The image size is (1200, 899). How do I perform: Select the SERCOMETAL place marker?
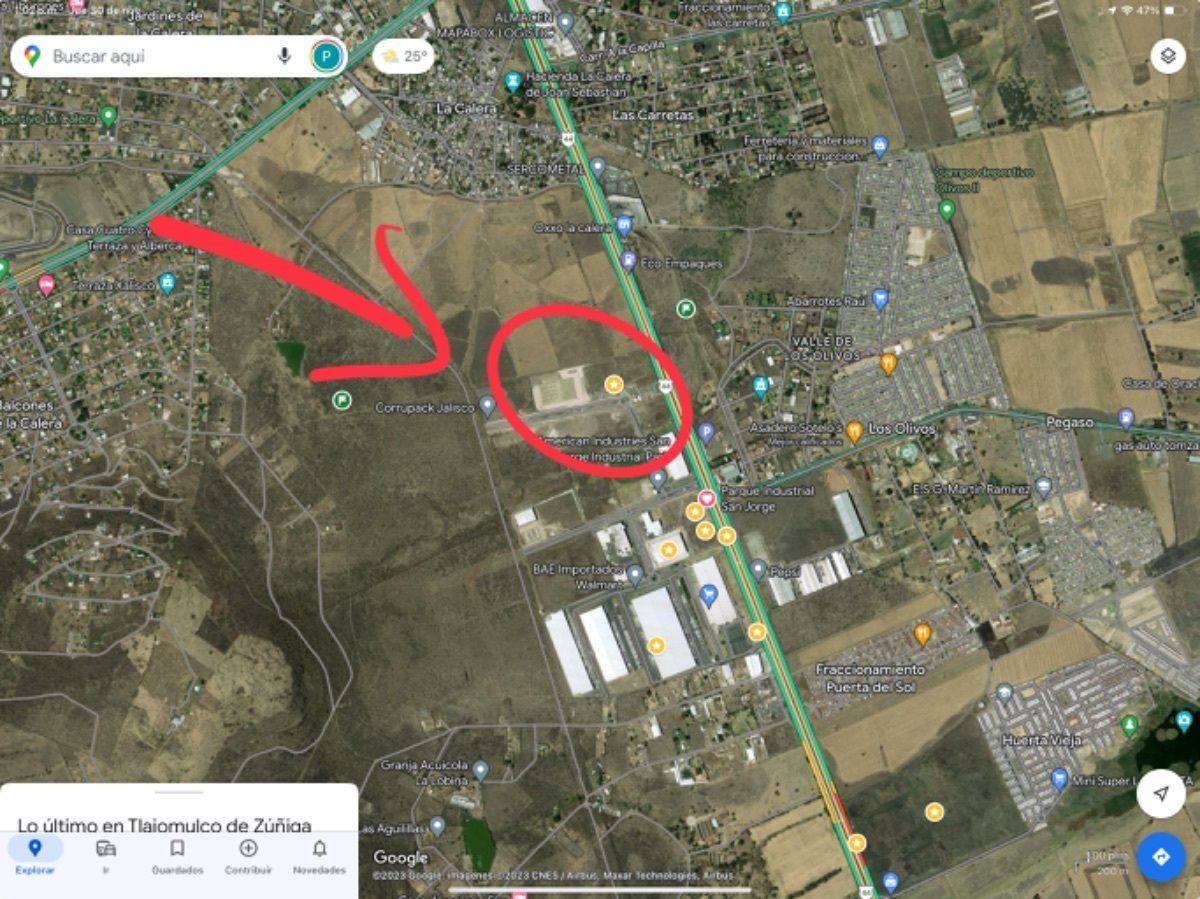coord(597,167)
